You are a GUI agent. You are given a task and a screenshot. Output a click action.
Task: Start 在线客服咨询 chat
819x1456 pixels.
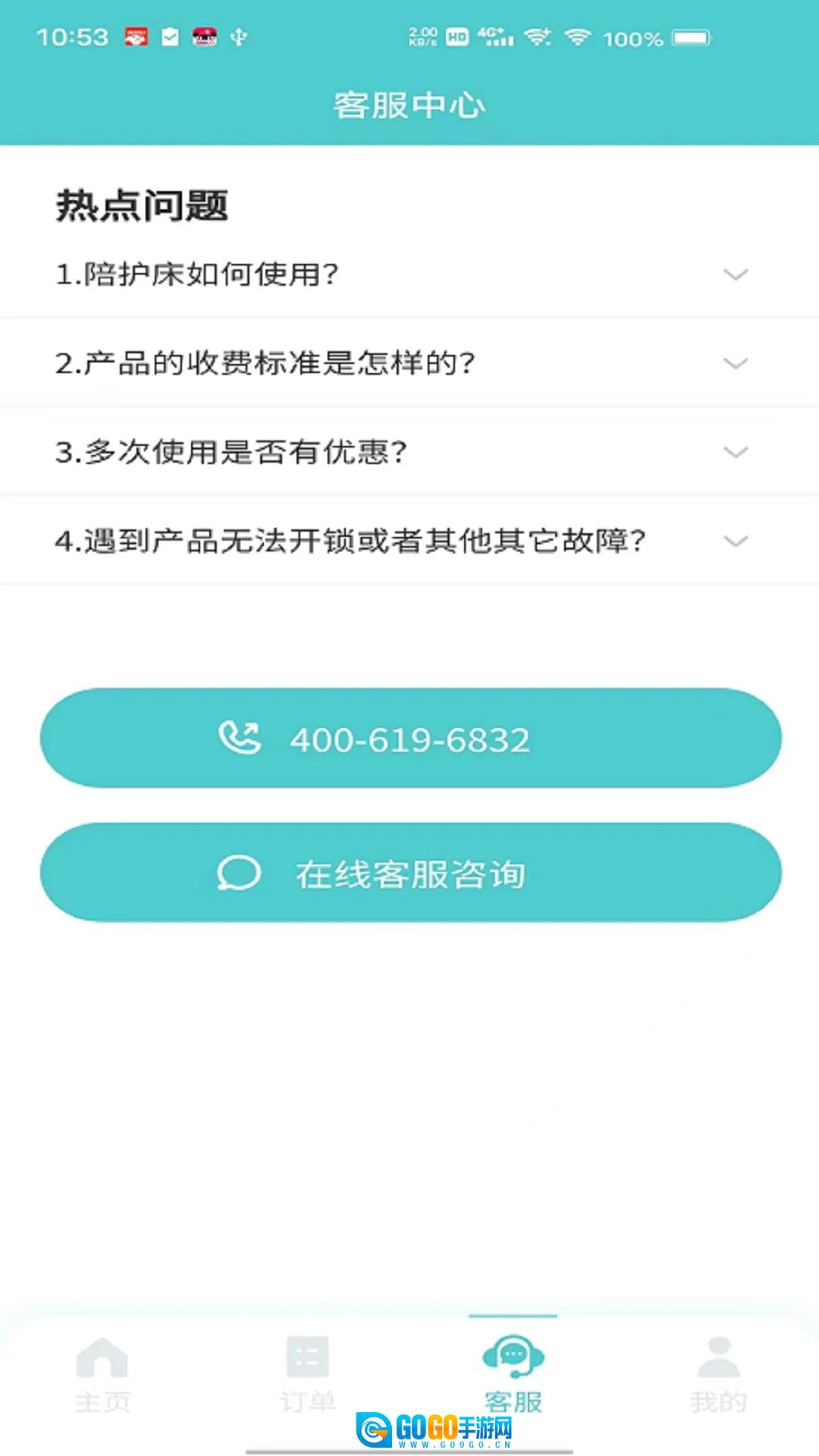click(410, 873)
